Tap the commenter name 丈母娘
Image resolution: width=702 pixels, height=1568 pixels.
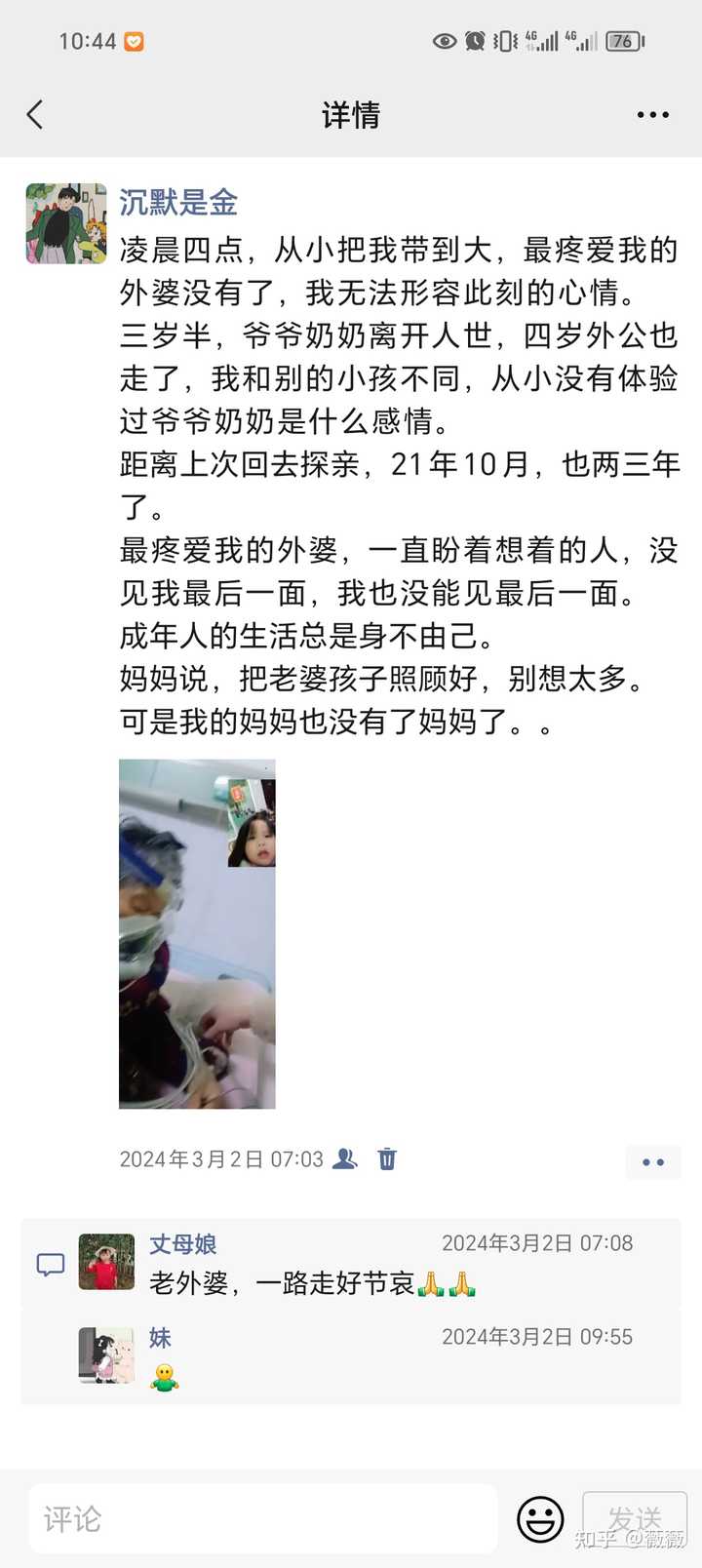tap(182, 1244)
